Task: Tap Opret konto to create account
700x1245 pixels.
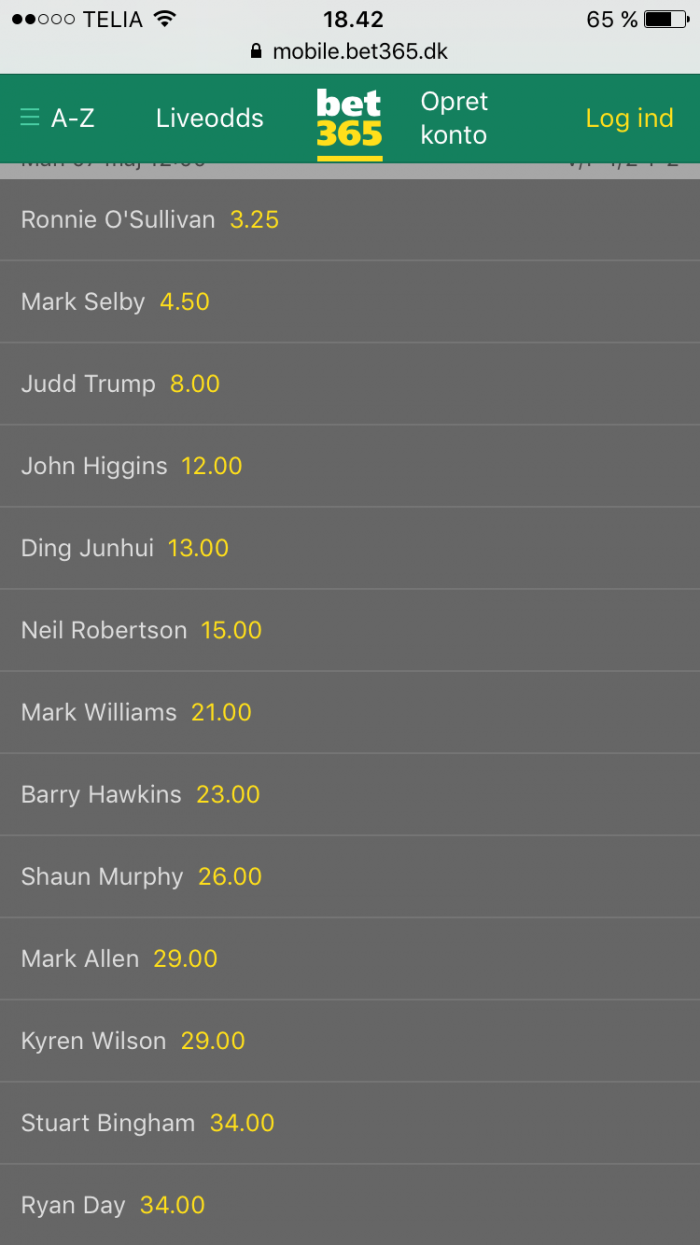Action: point(455,118)
